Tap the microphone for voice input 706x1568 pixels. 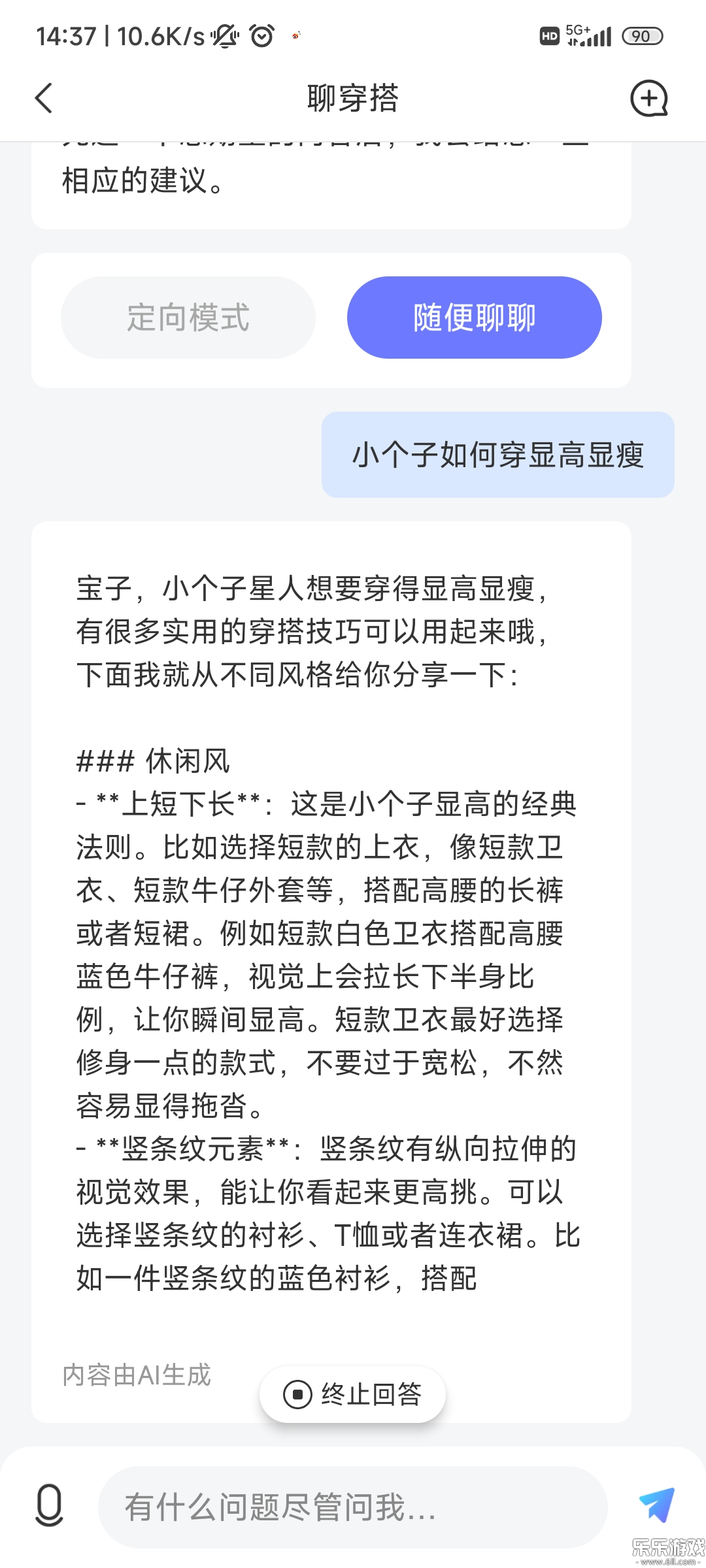tap(49, 1505)
